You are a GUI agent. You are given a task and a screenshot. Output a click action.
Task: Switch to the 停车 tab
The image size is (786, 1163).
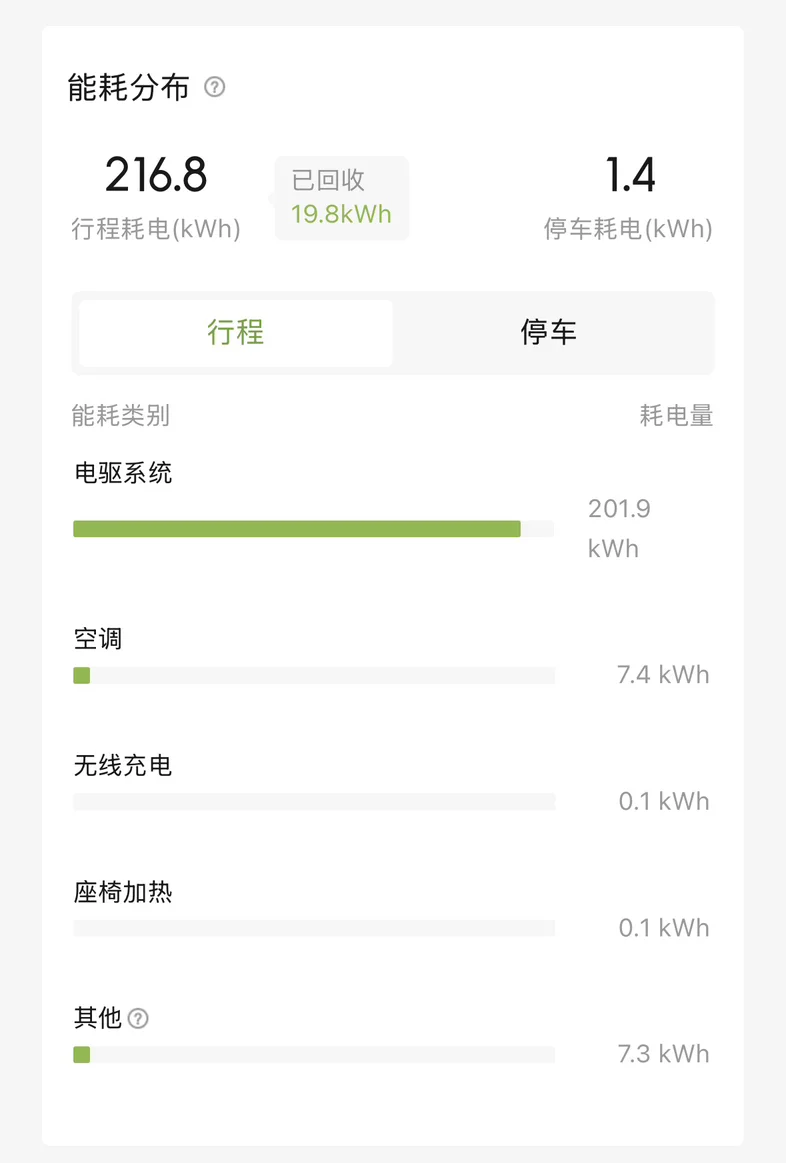click(x=549, y=333)
